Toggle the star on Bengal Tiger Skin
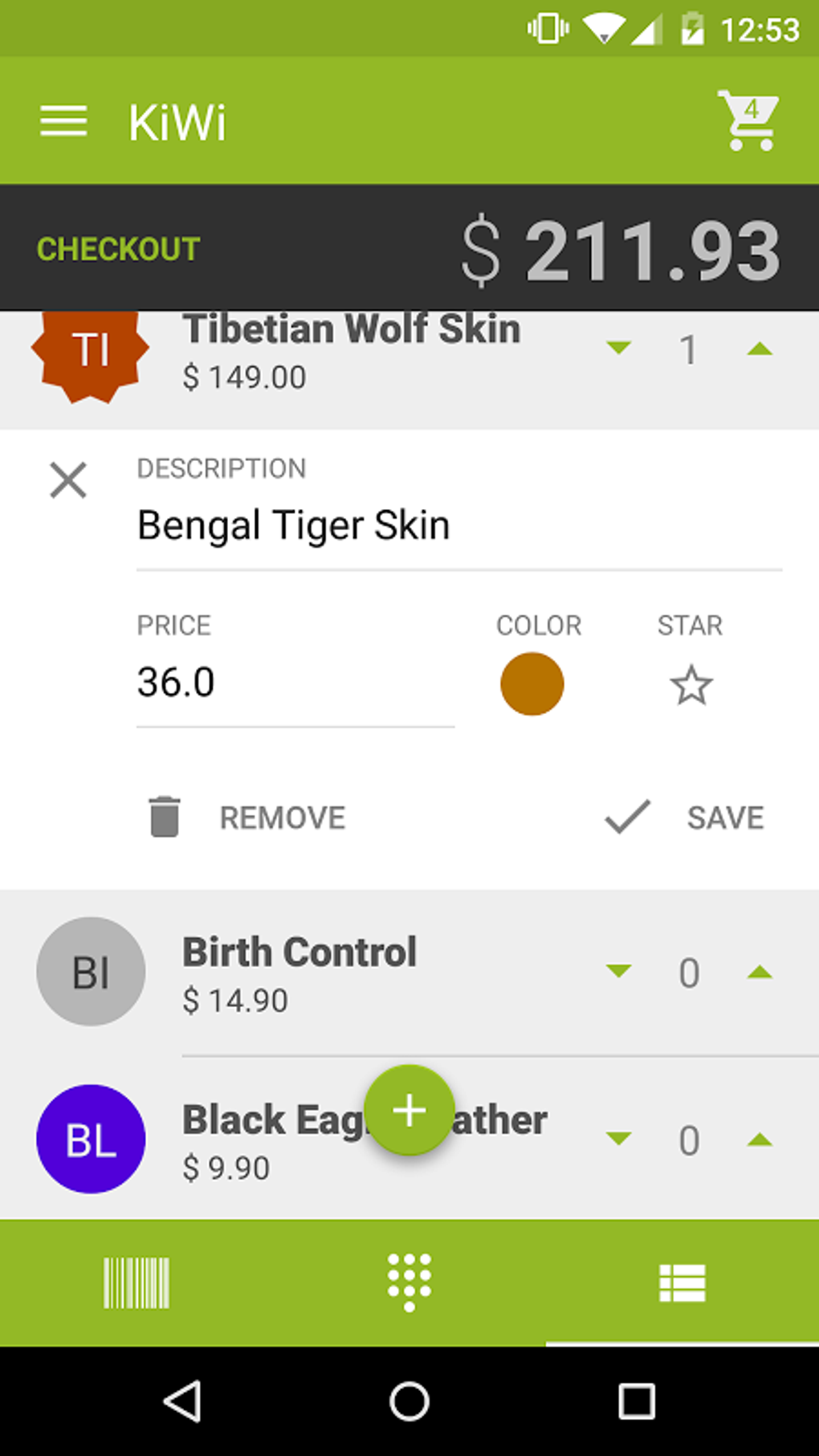 point(691,683)
